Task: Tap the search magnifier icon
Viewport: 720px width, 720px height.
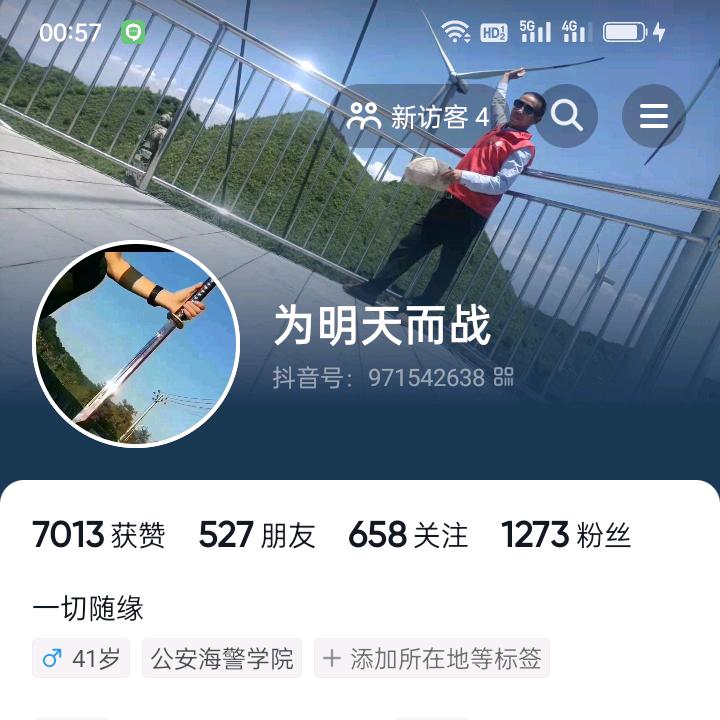Action: pos(567,117)
